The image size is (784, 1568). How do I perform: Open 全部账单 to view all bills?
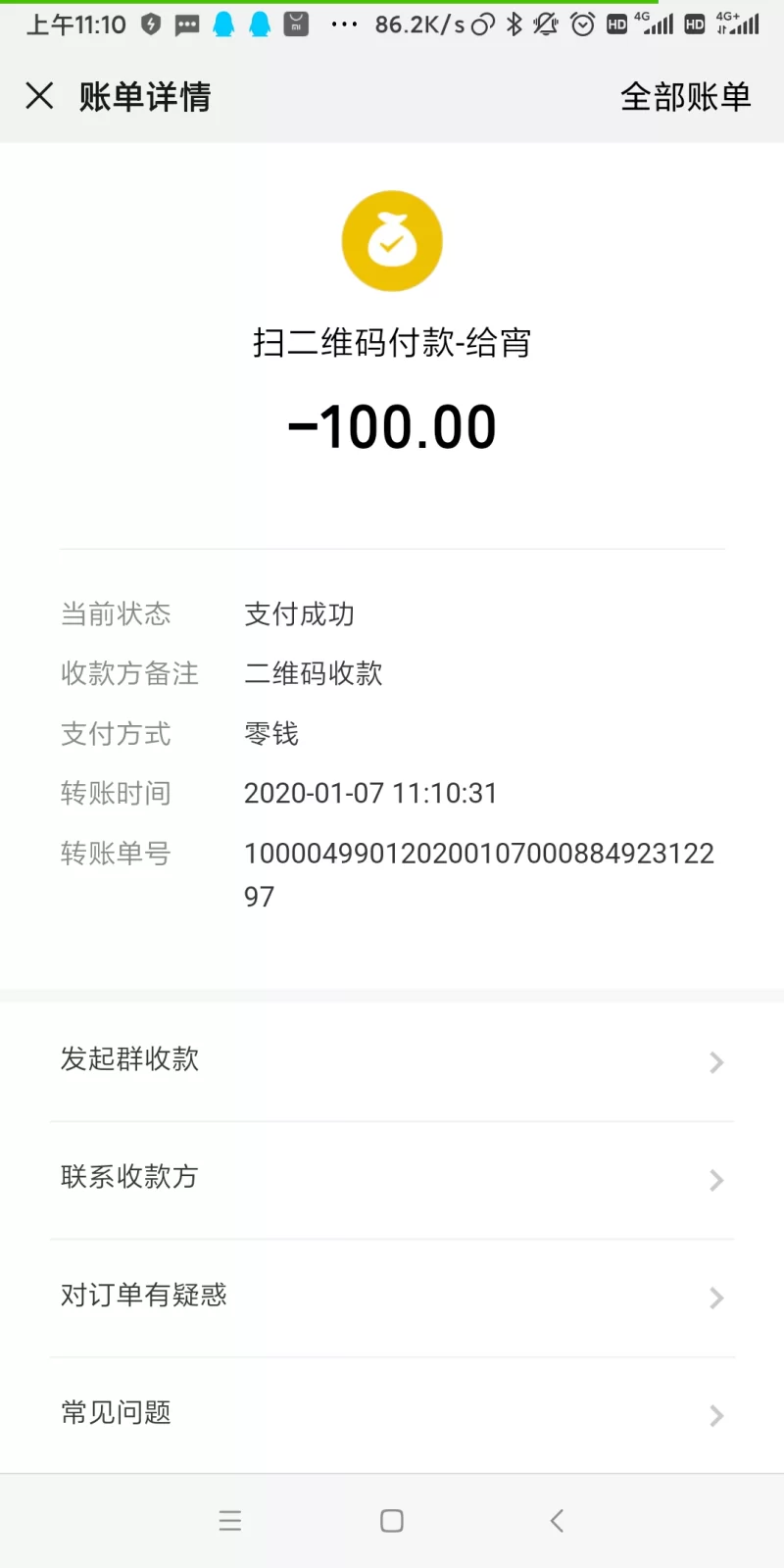pos(685,96)
